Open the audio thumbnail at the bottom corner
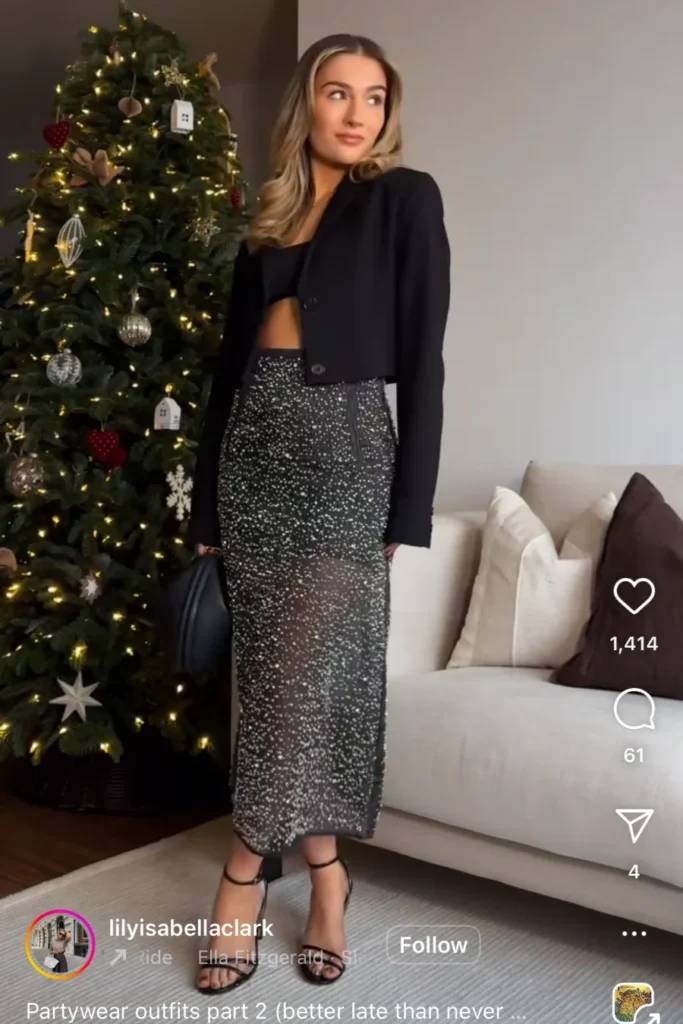 pyautogui.click(x=634, y=1003)
